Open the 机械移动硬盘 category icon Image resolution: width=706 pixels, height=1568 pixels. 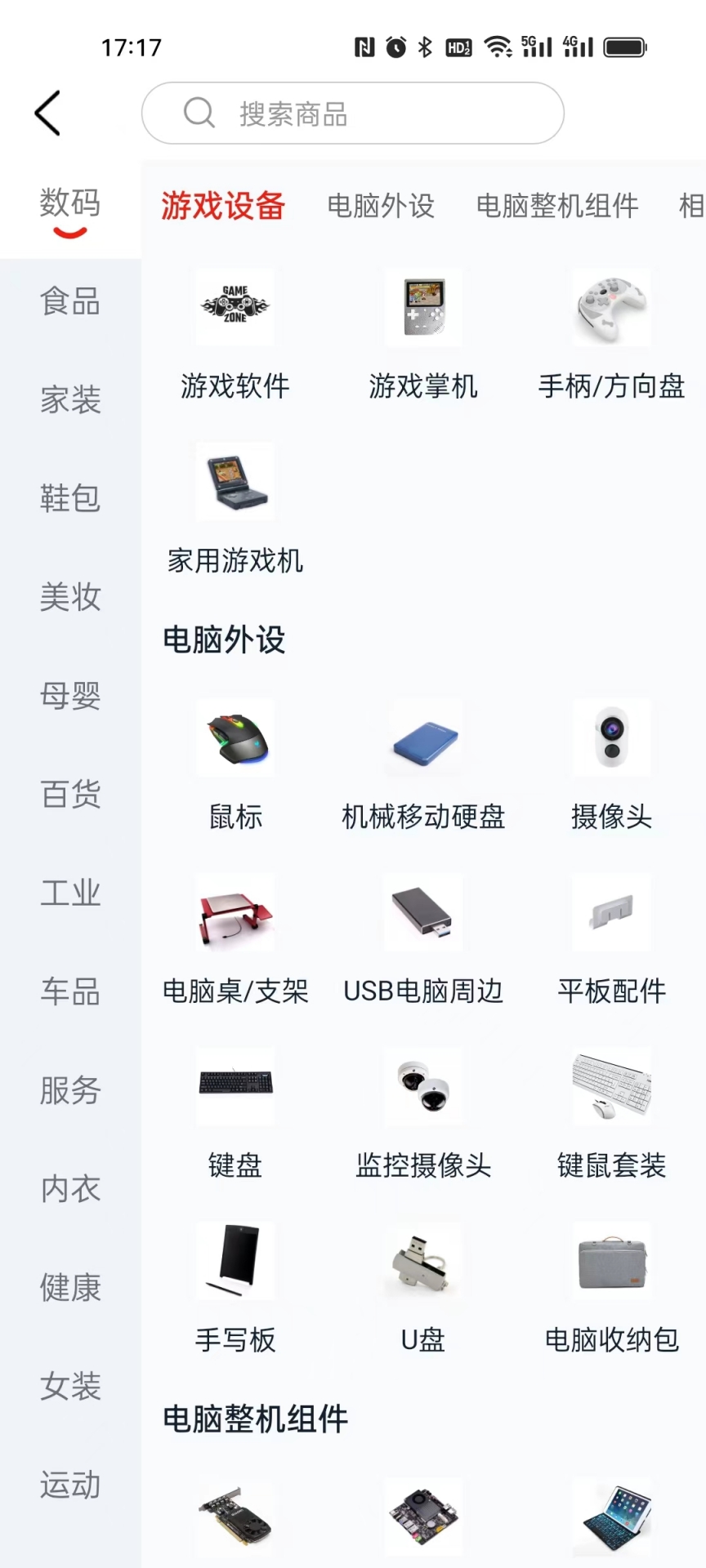pos(422,737)
